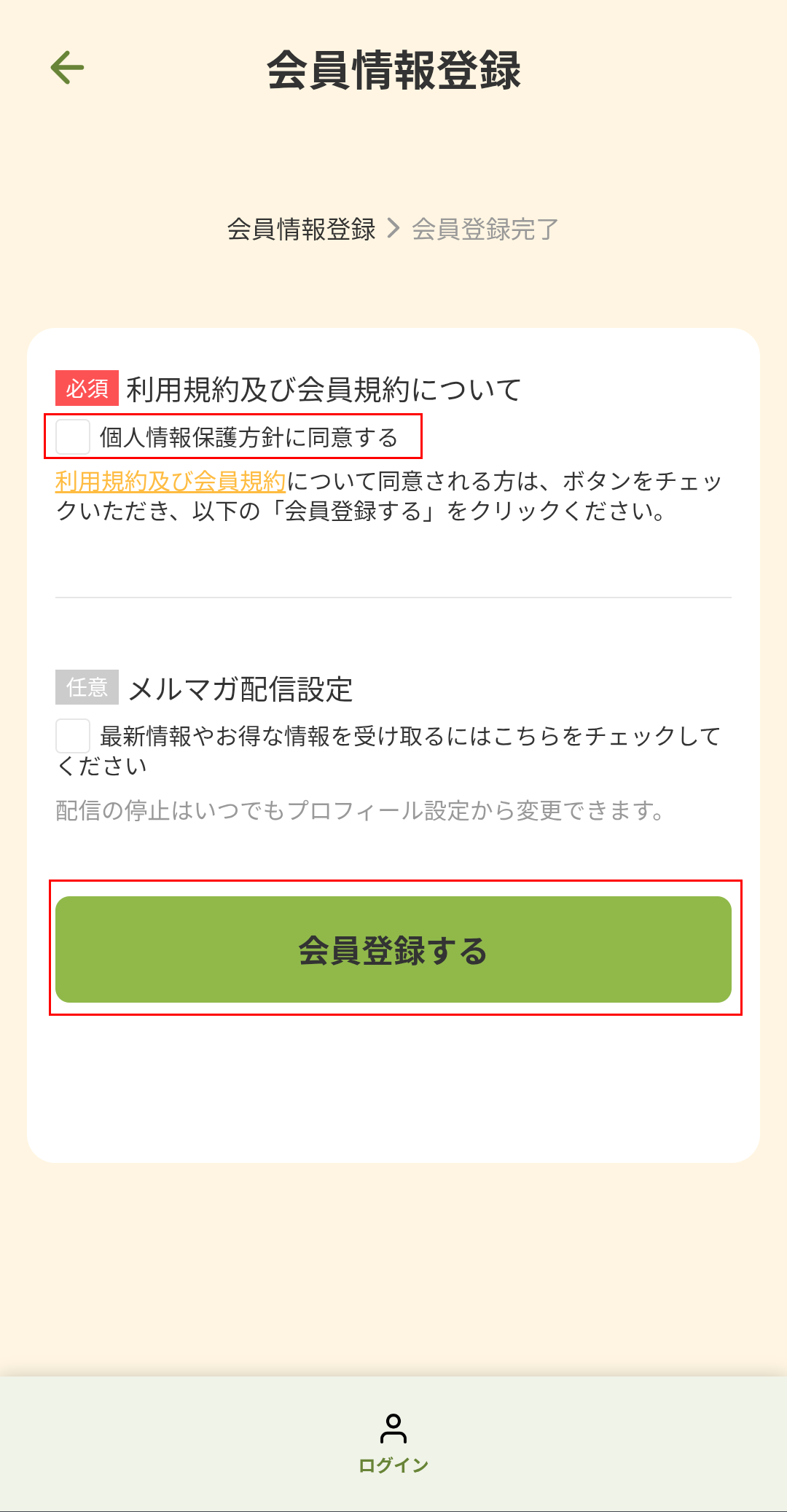Click the メルマガ配信設定 section heading
This screenshot has width=787, height=1512.
239,687
